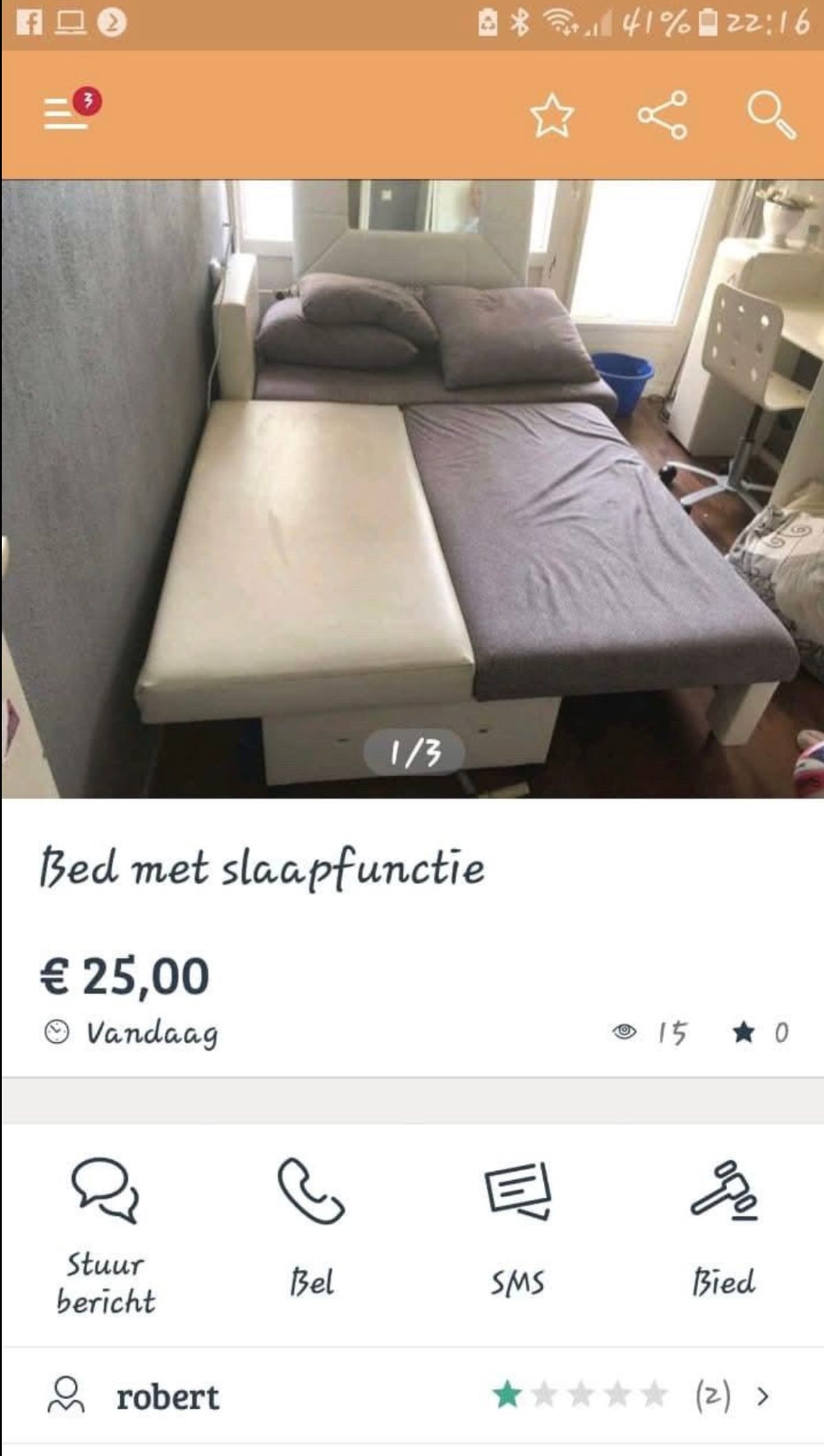
Task: Text the seller via SMS
Action: pyautogui.click(x=517, y=1226)
